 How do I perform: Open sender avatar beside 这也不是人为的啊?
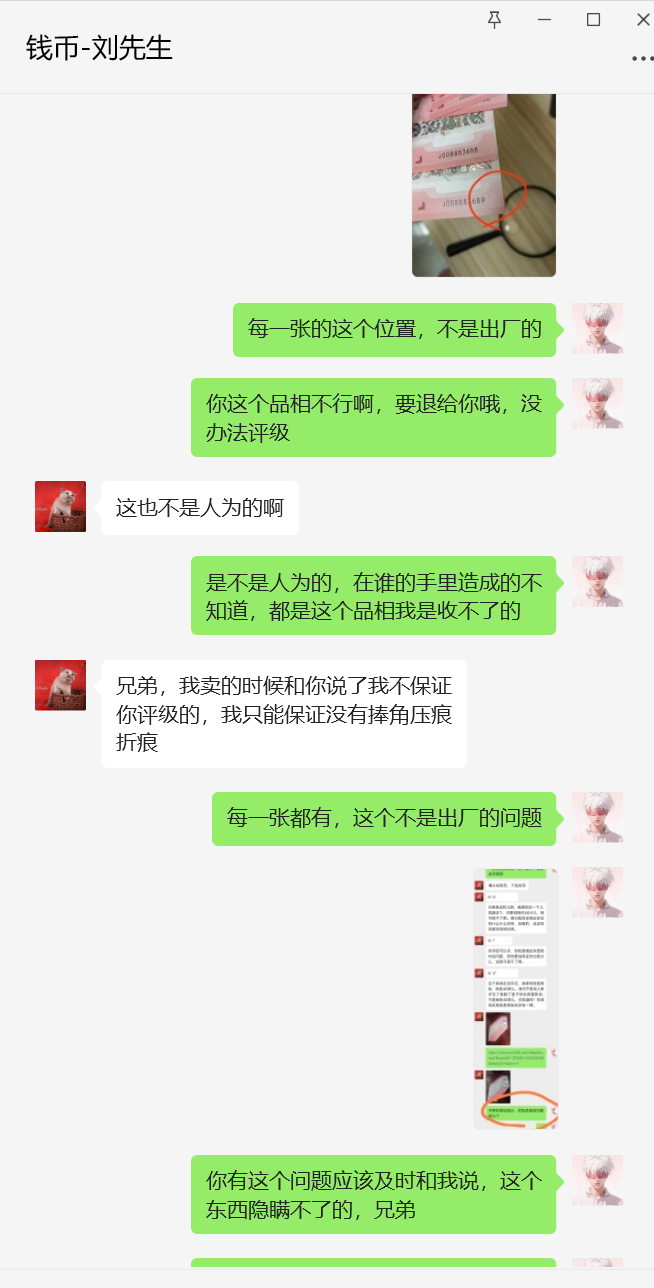[x=60, y=506]
